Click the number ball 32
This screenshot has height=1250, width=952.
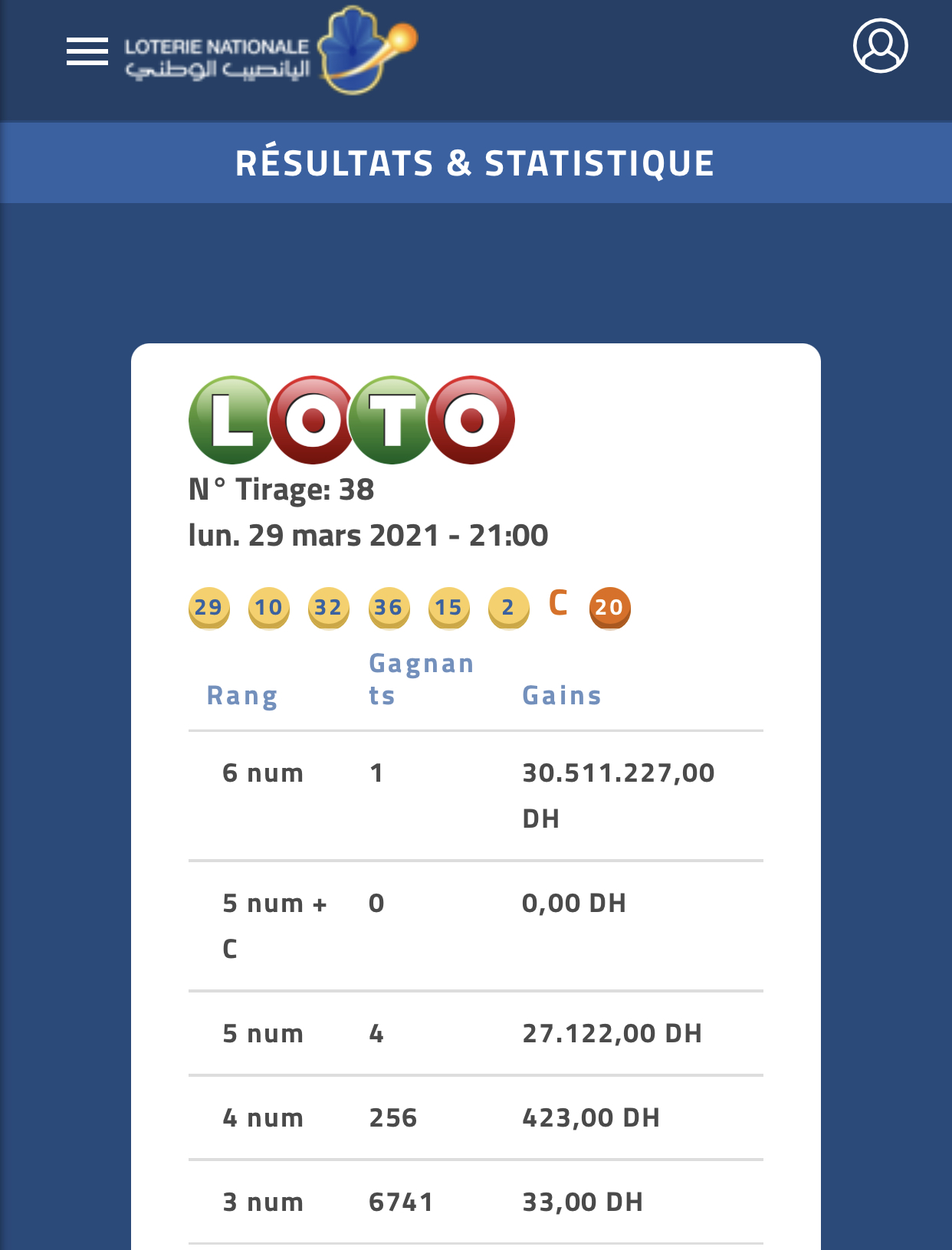click(x=327, y=608)
